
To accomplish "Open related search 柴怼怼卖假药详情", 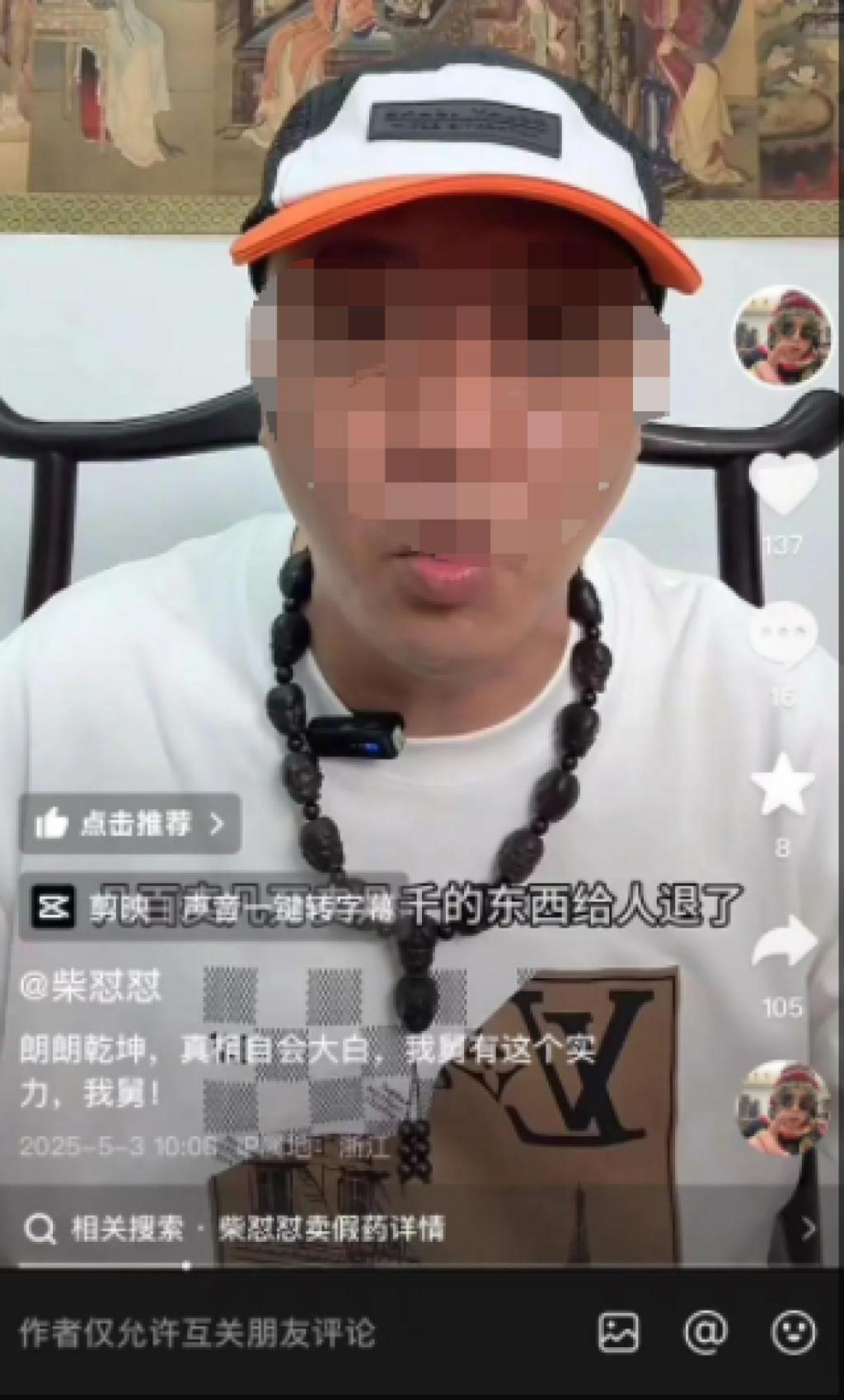I will tap(330, 1229).
